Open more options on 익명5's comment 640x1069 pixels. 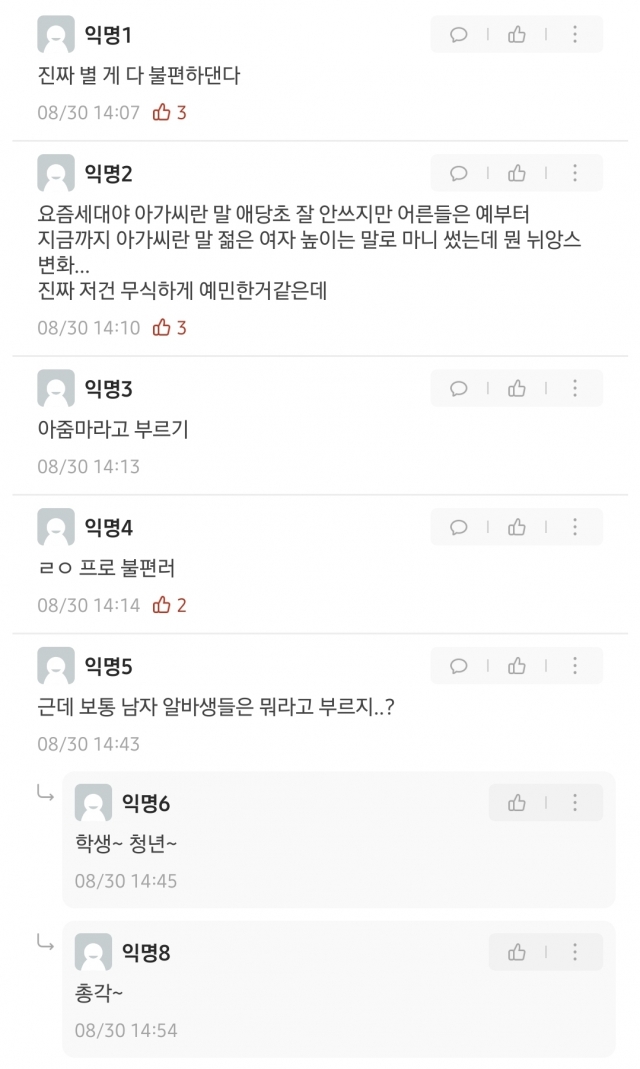tap(575, 665)
